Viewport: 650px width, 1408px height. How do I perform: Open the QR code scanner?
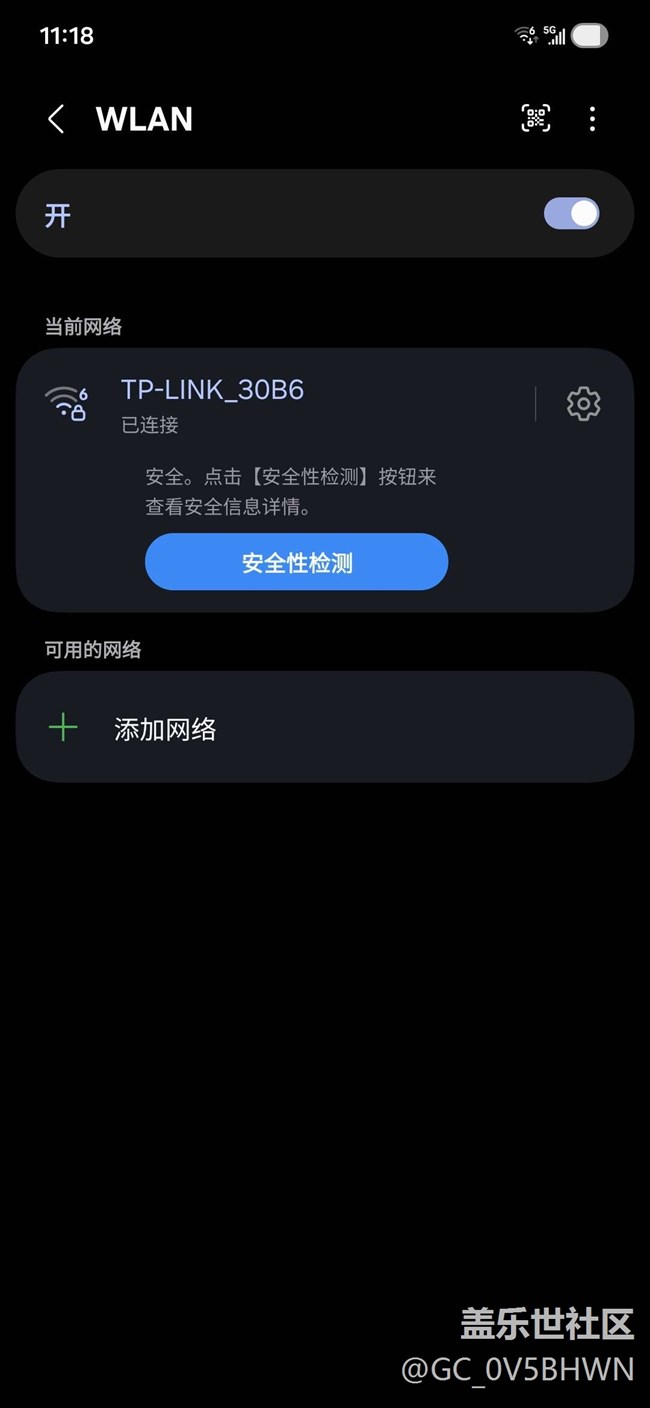point(536,119)
